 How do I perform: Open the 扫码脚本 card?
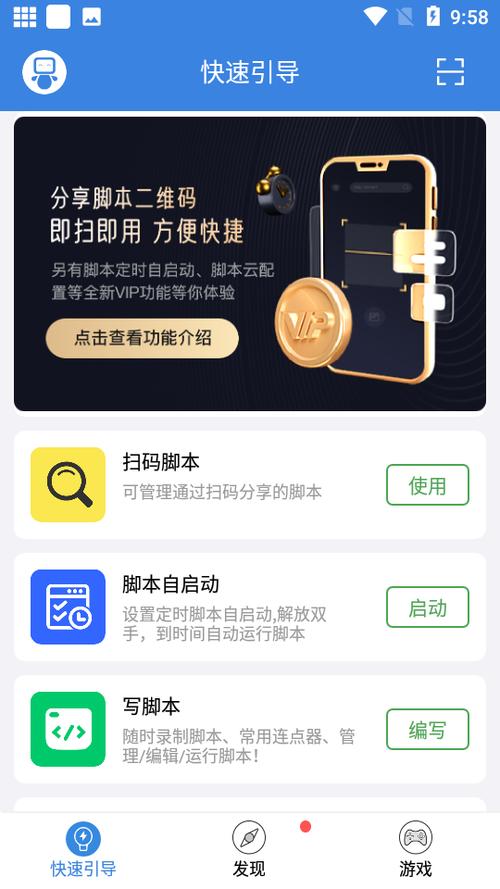click(250, 485)
